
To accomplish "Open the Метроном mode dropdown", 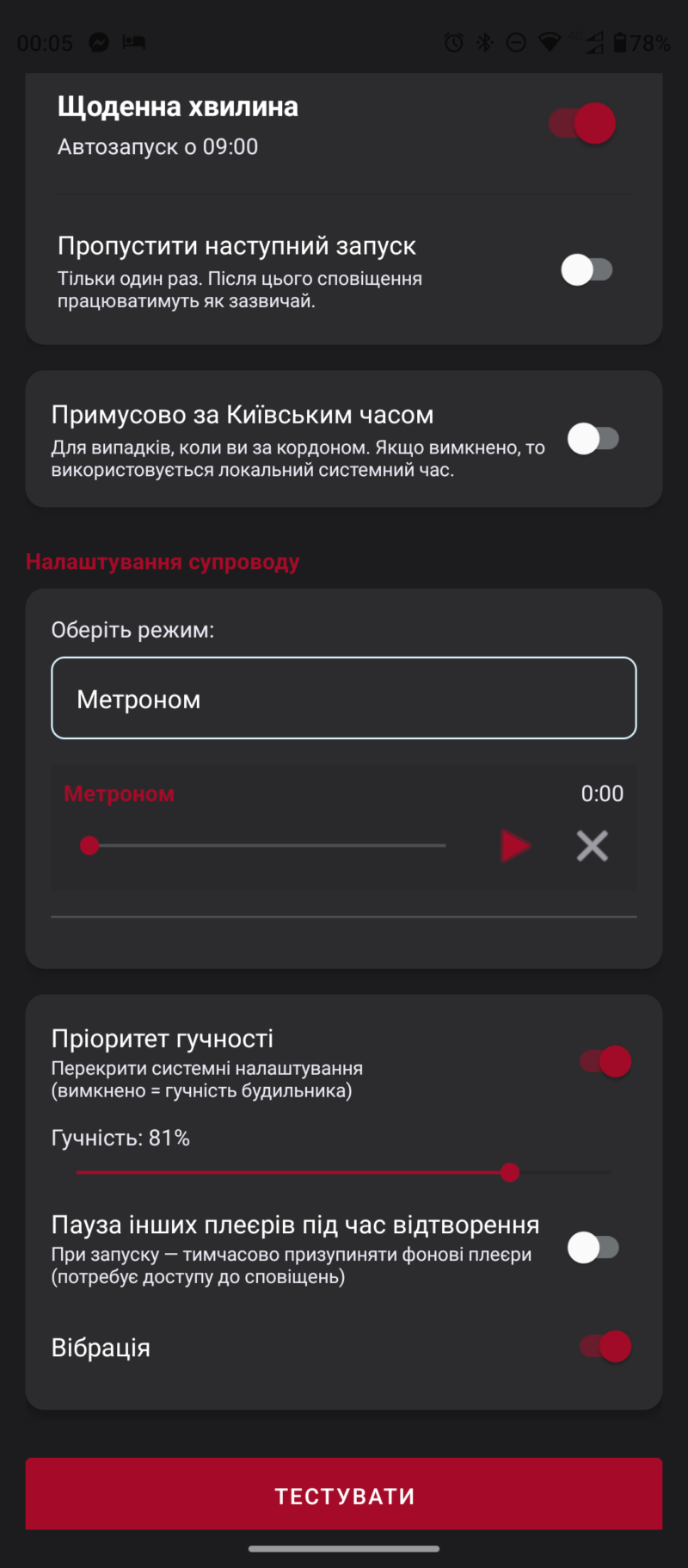I will [344, 698].
